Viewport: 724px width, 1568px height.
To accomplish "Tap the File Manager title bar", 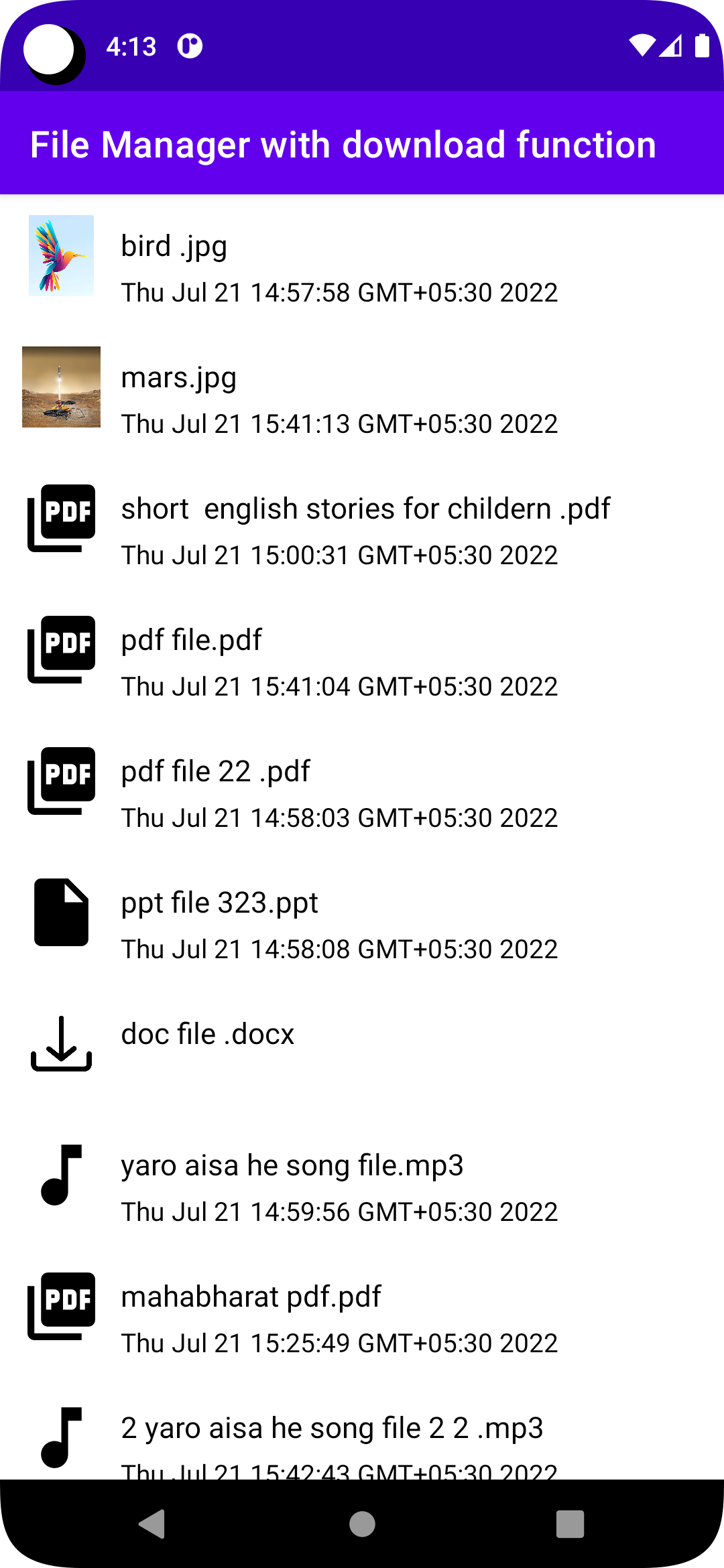I will (x=342, y=144).
